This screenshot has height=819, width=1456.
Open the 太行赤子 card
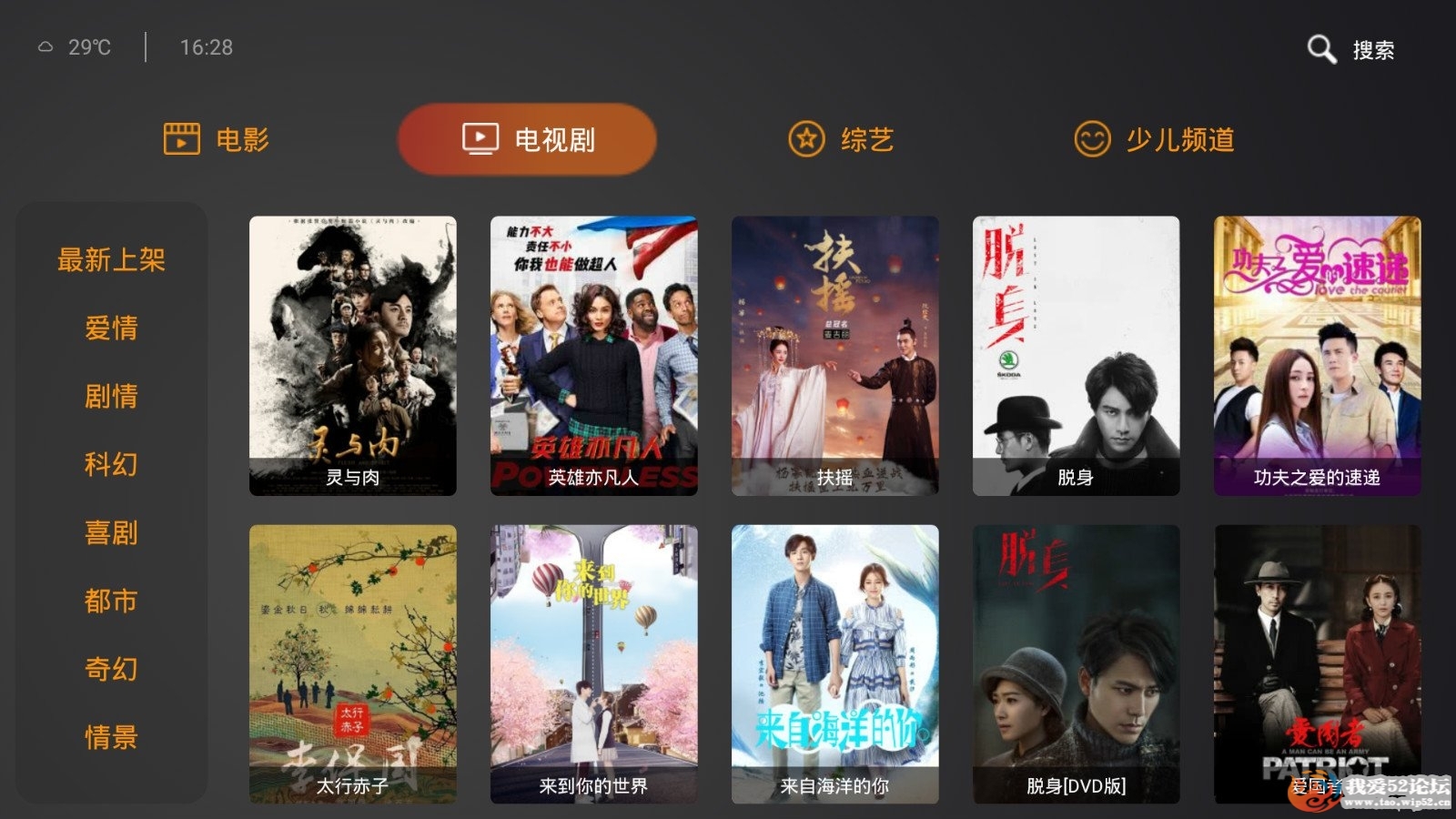(x=353, y=664)
